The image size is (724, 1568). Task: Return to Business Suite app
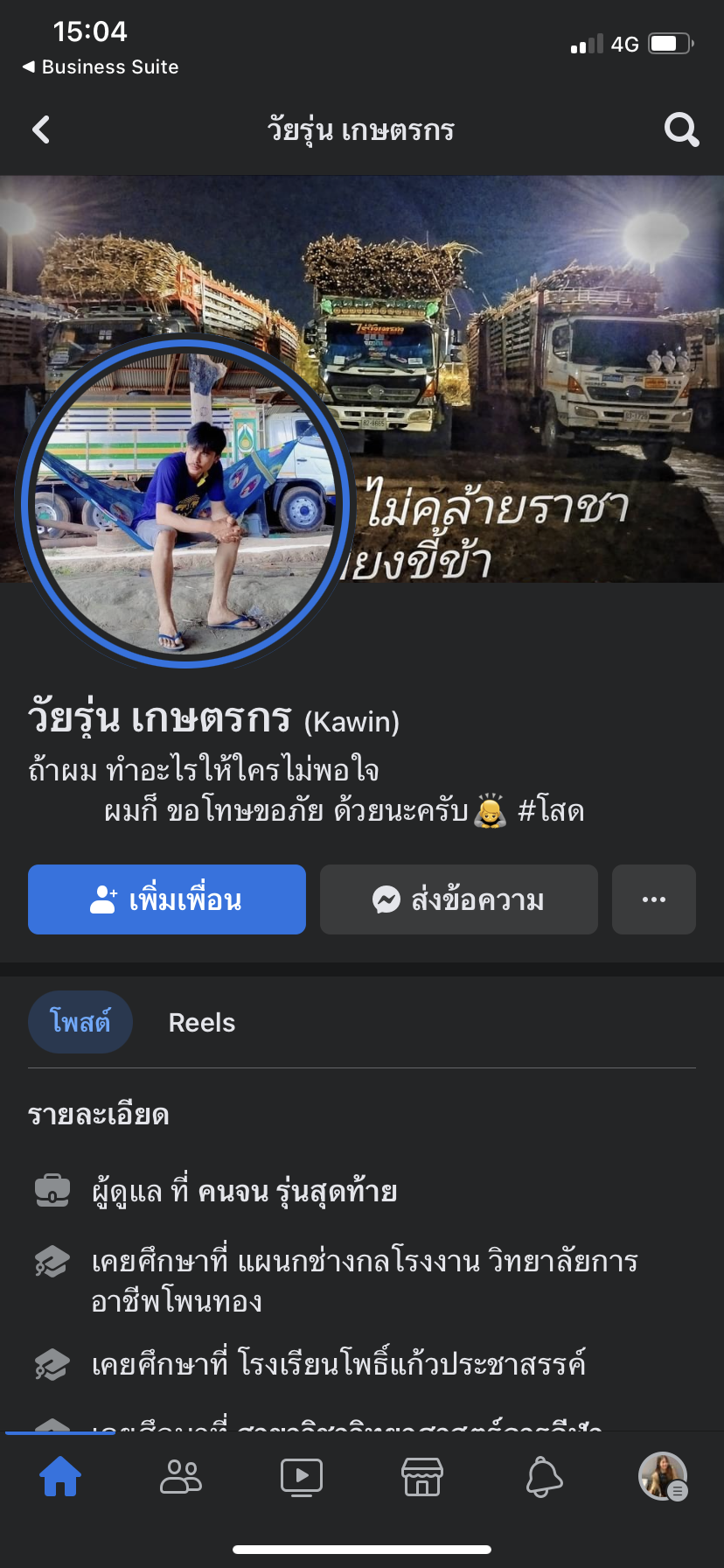[101, 67]
